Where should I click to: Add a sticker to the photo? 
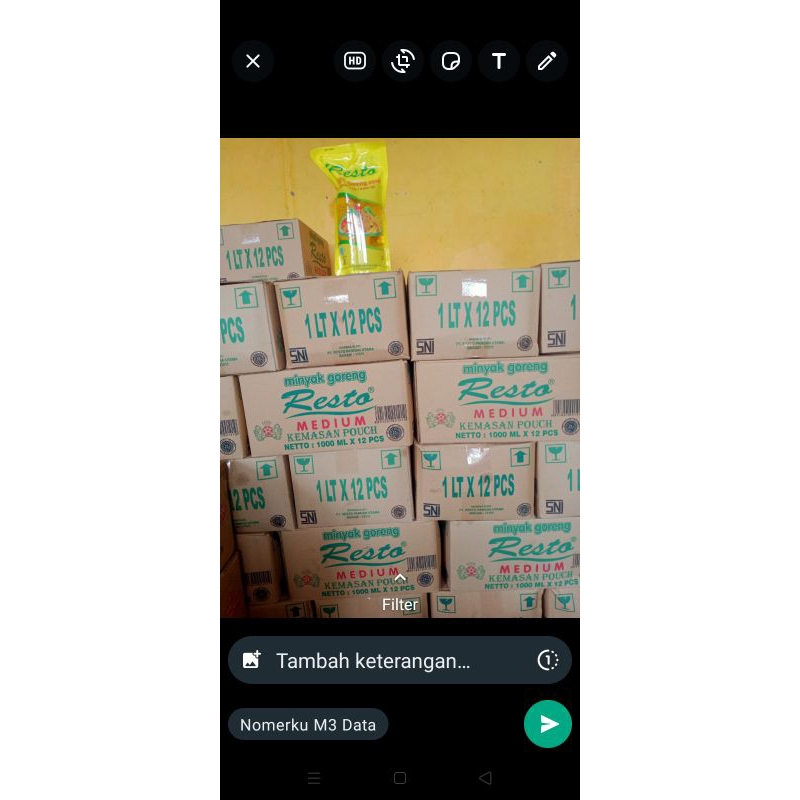[x=451, y=61]
